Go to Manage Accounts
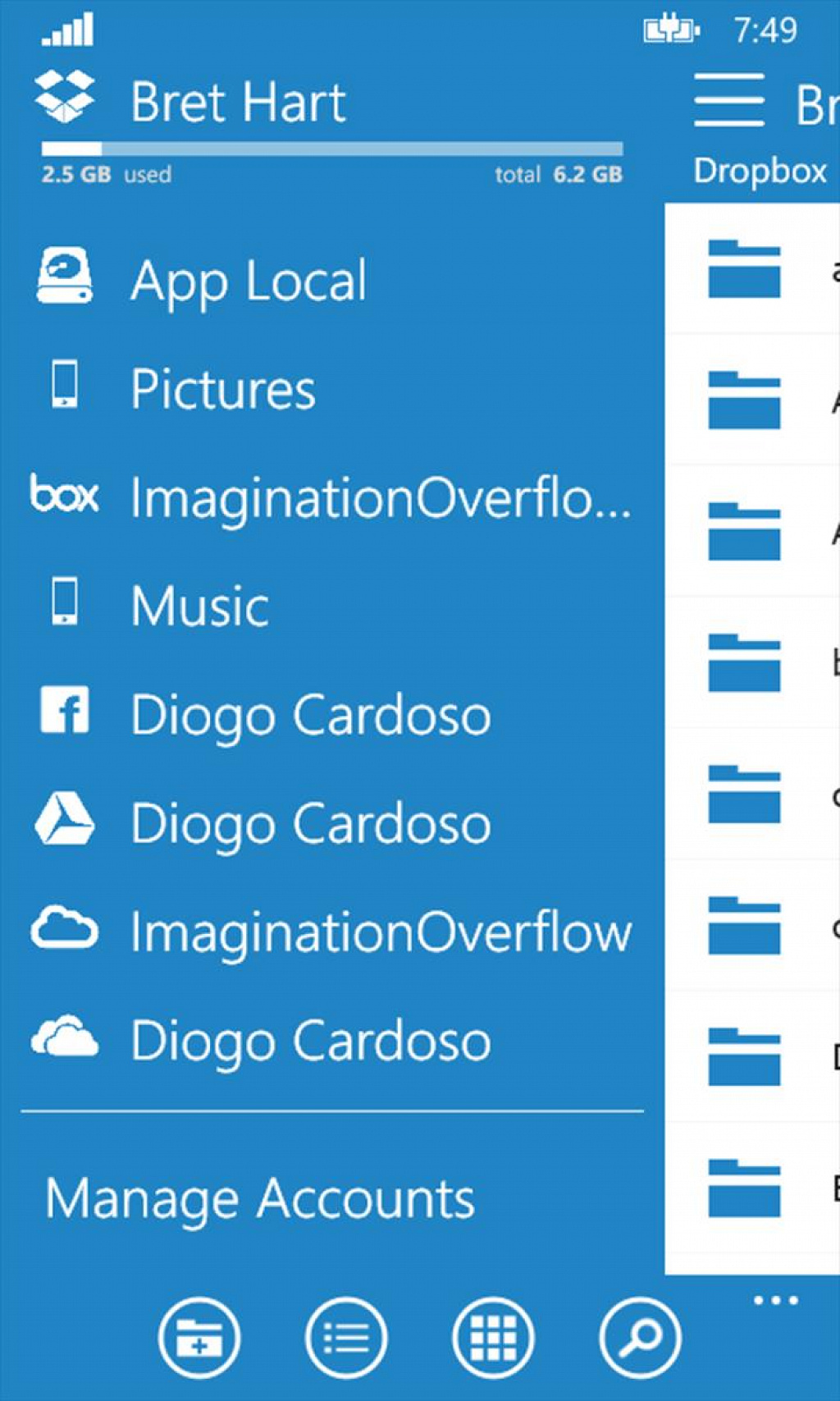This screenshot has width=840, height=1401. [x=260, y=1199]
